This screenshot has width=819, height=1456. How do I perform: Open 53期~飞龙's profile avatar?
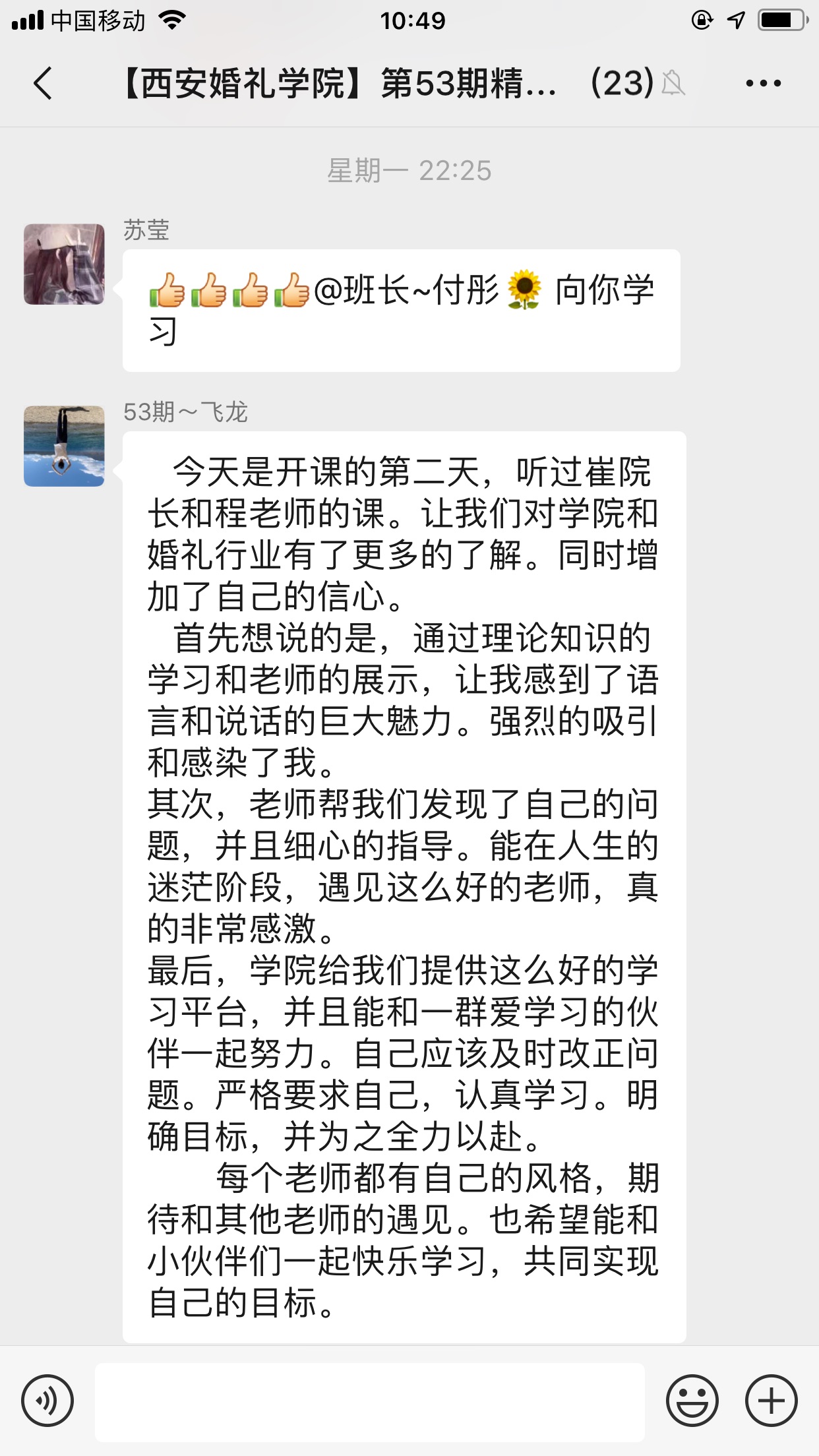[x=64, y=446]
